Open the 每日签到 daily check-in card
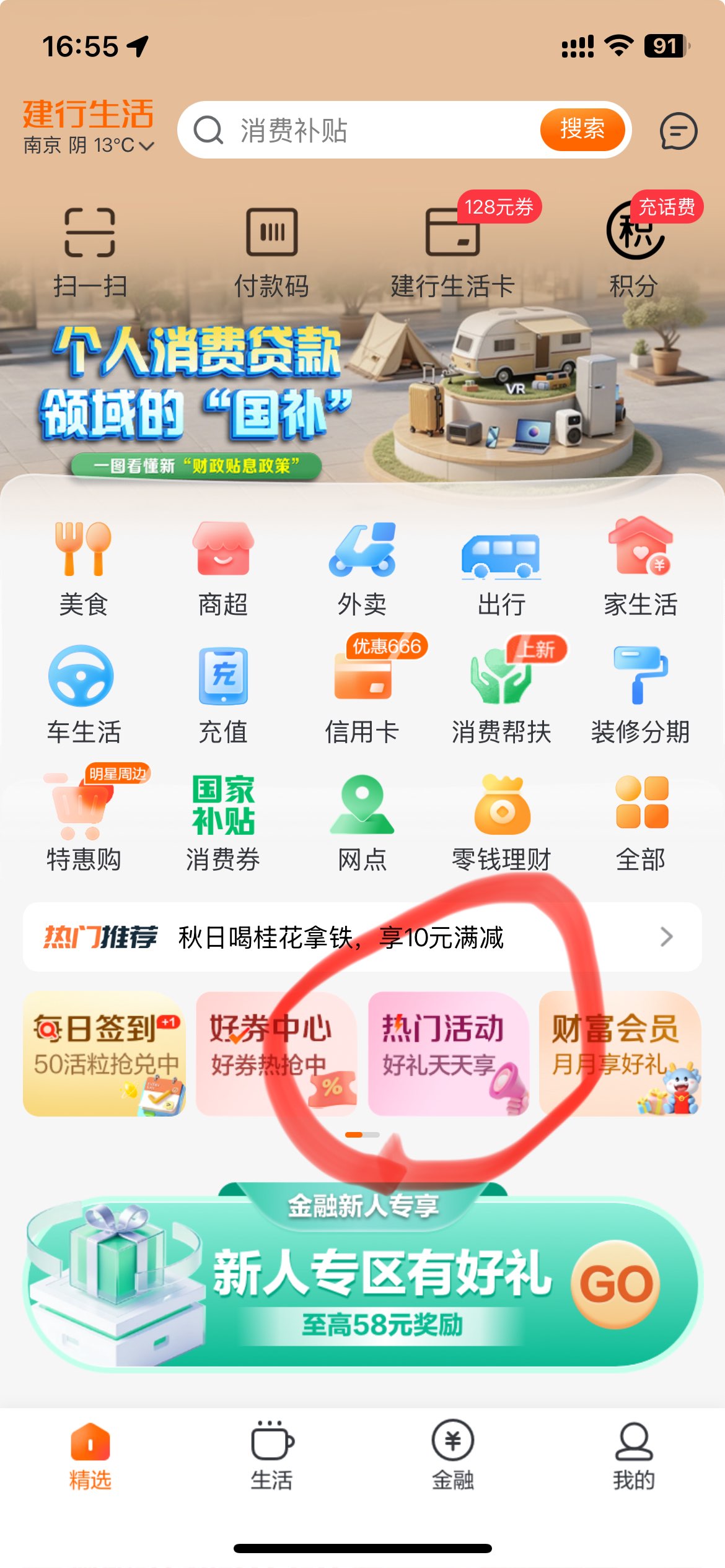The height and width of the screenshot is (1568, 725). [104, 1053]
